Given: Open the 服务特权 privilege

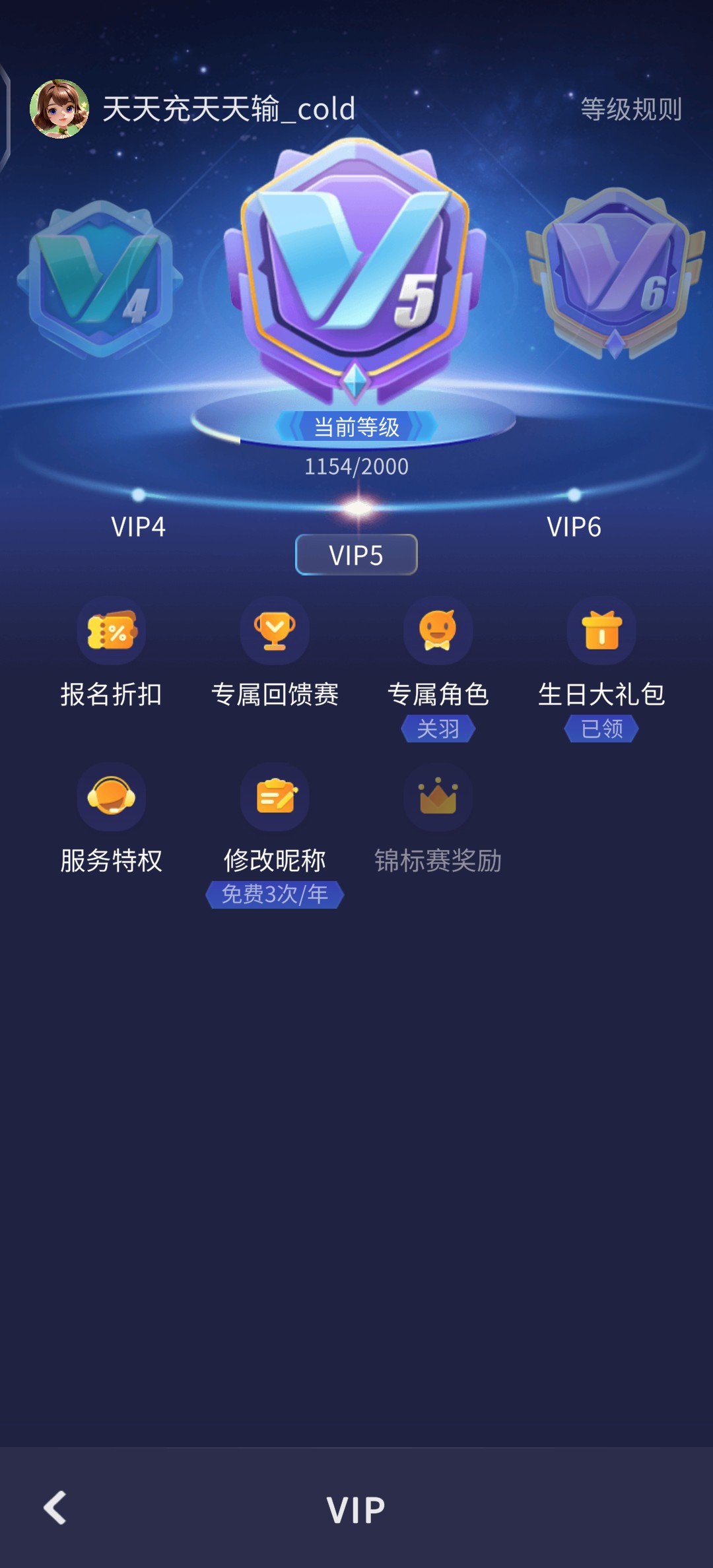Looking at the screenshot, I should [x=111, y=819].
